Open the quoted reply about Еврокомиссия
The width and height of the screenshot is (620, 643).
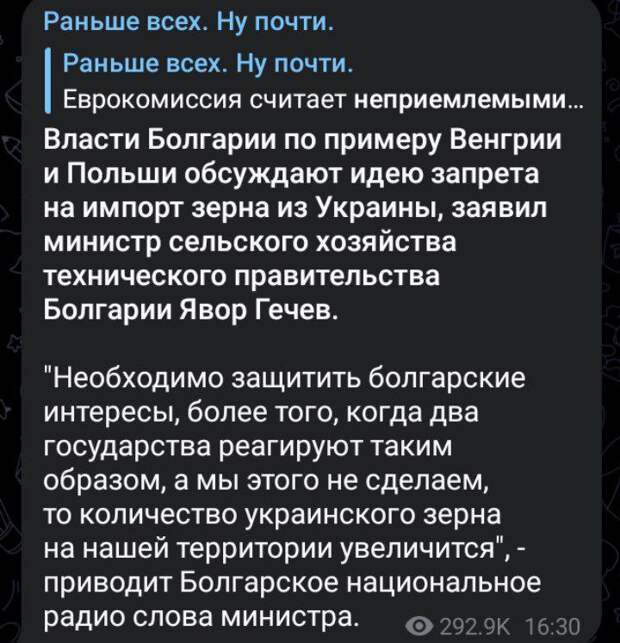point(320,83)
